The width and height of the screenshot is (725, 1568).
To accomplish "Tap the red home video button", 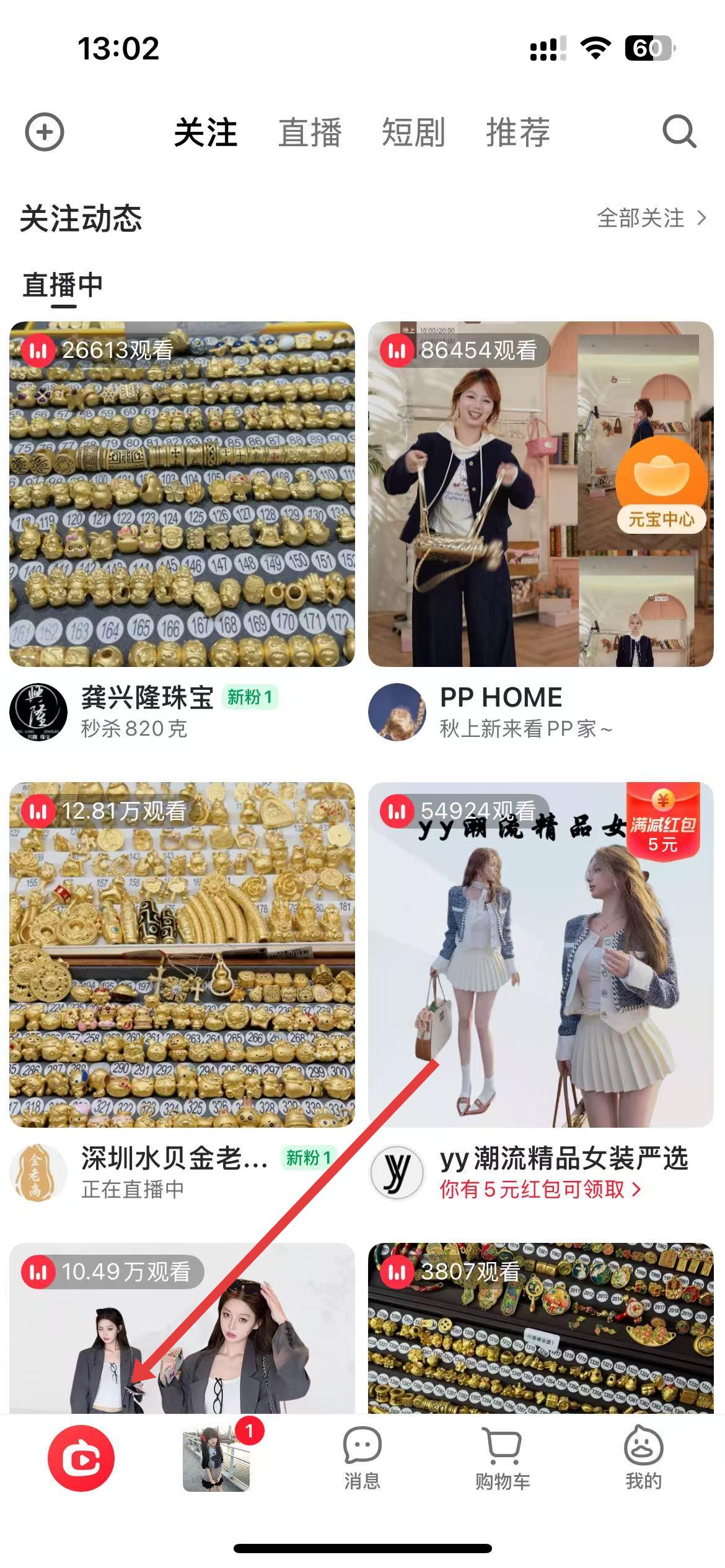I will (81, 1458).
